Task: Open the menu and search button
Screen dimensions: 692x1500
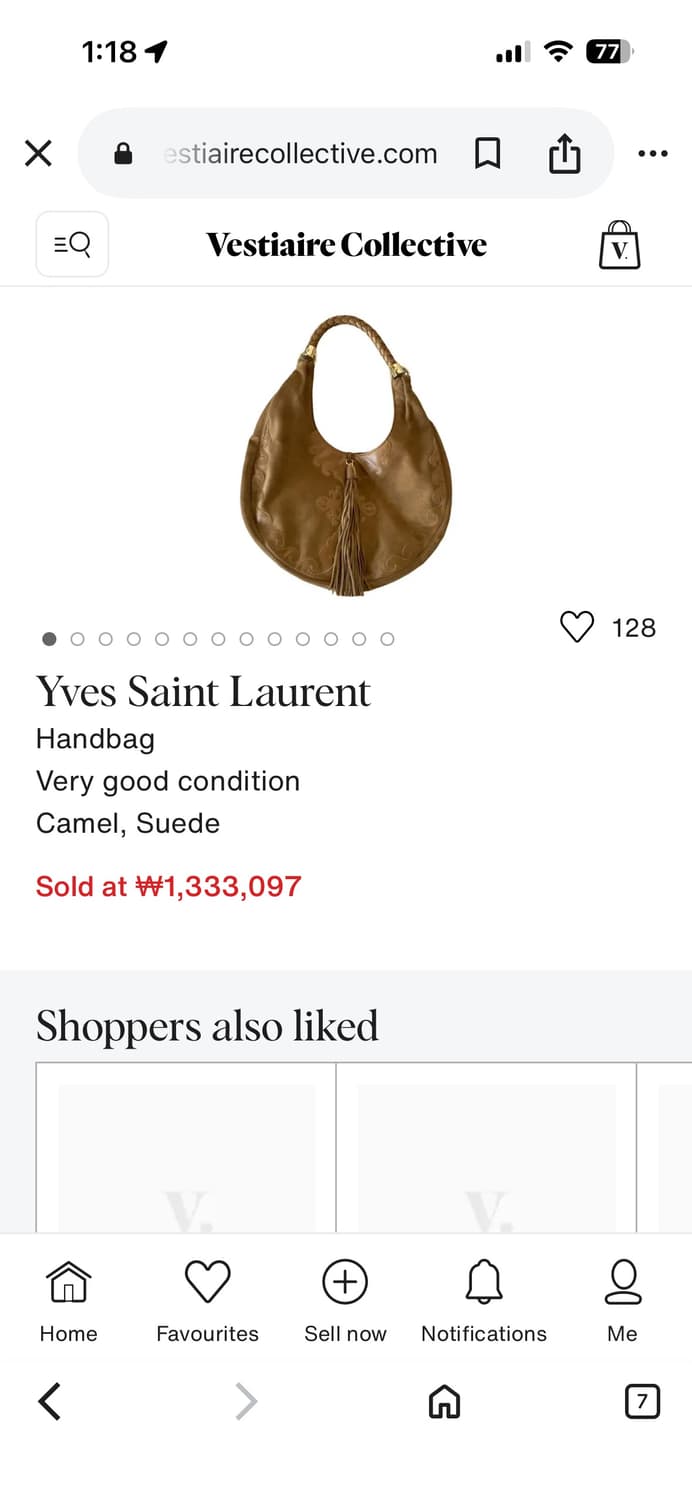Action: [x=72, y=244]
